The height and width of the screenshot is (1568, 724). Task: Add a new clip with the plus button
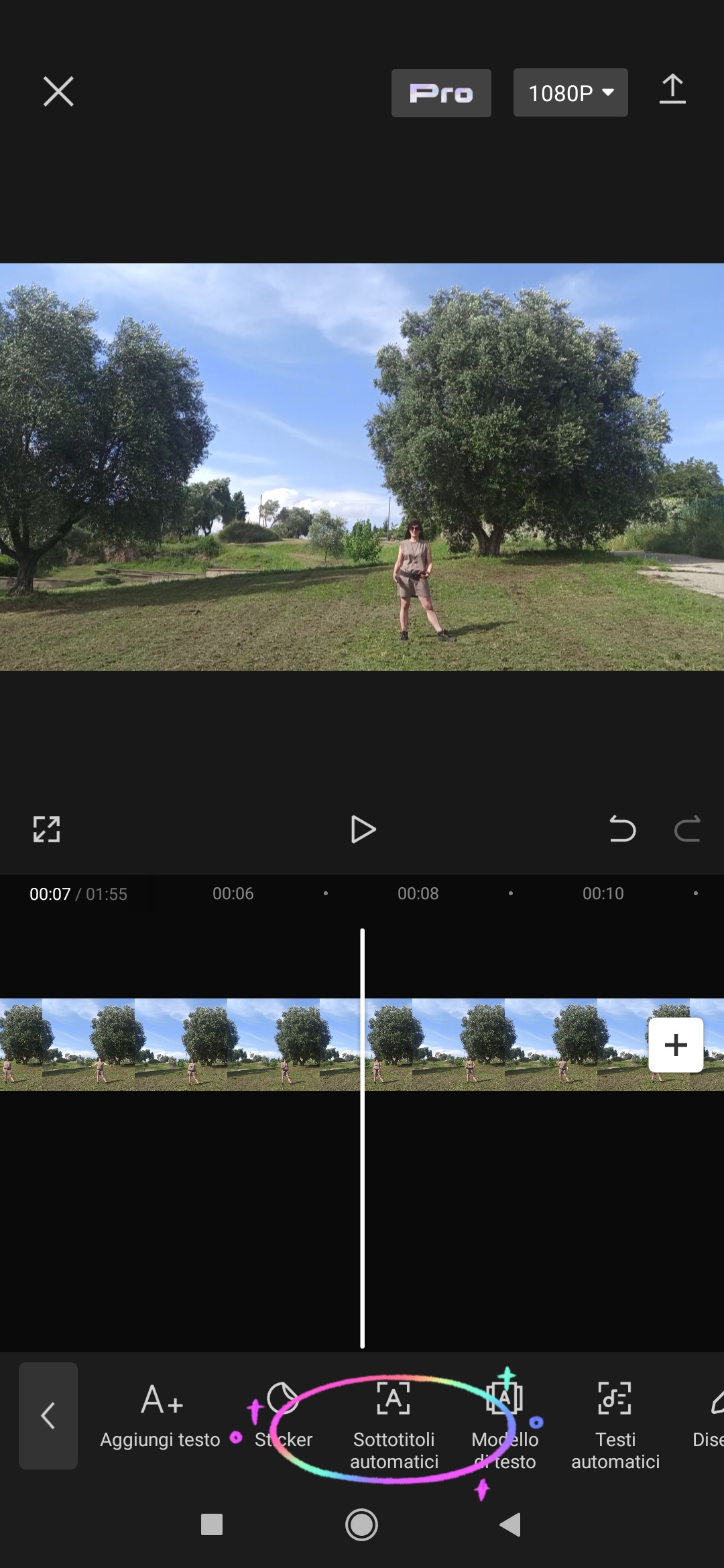click(676, 1045)
